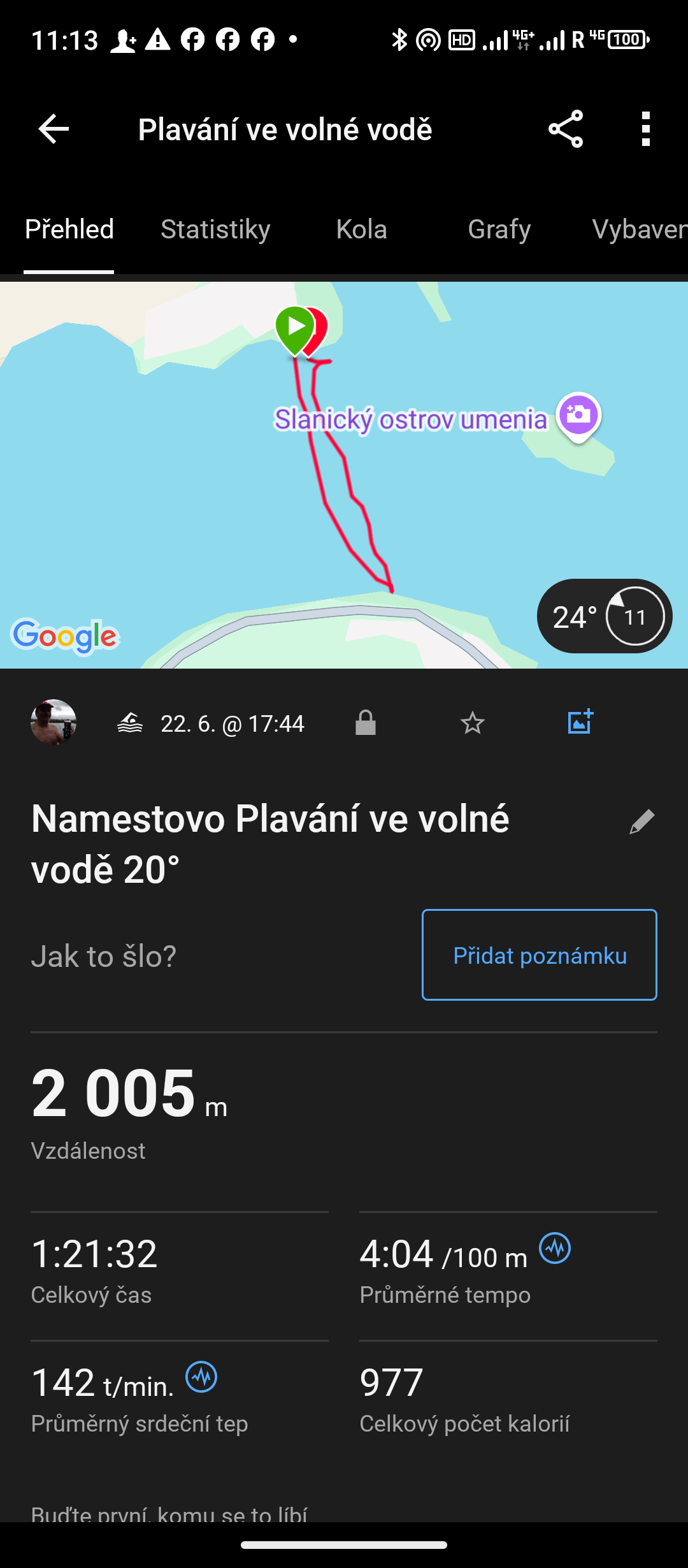Show info for Průměrný srdeční tep icon

click(x=201, y=1377)
